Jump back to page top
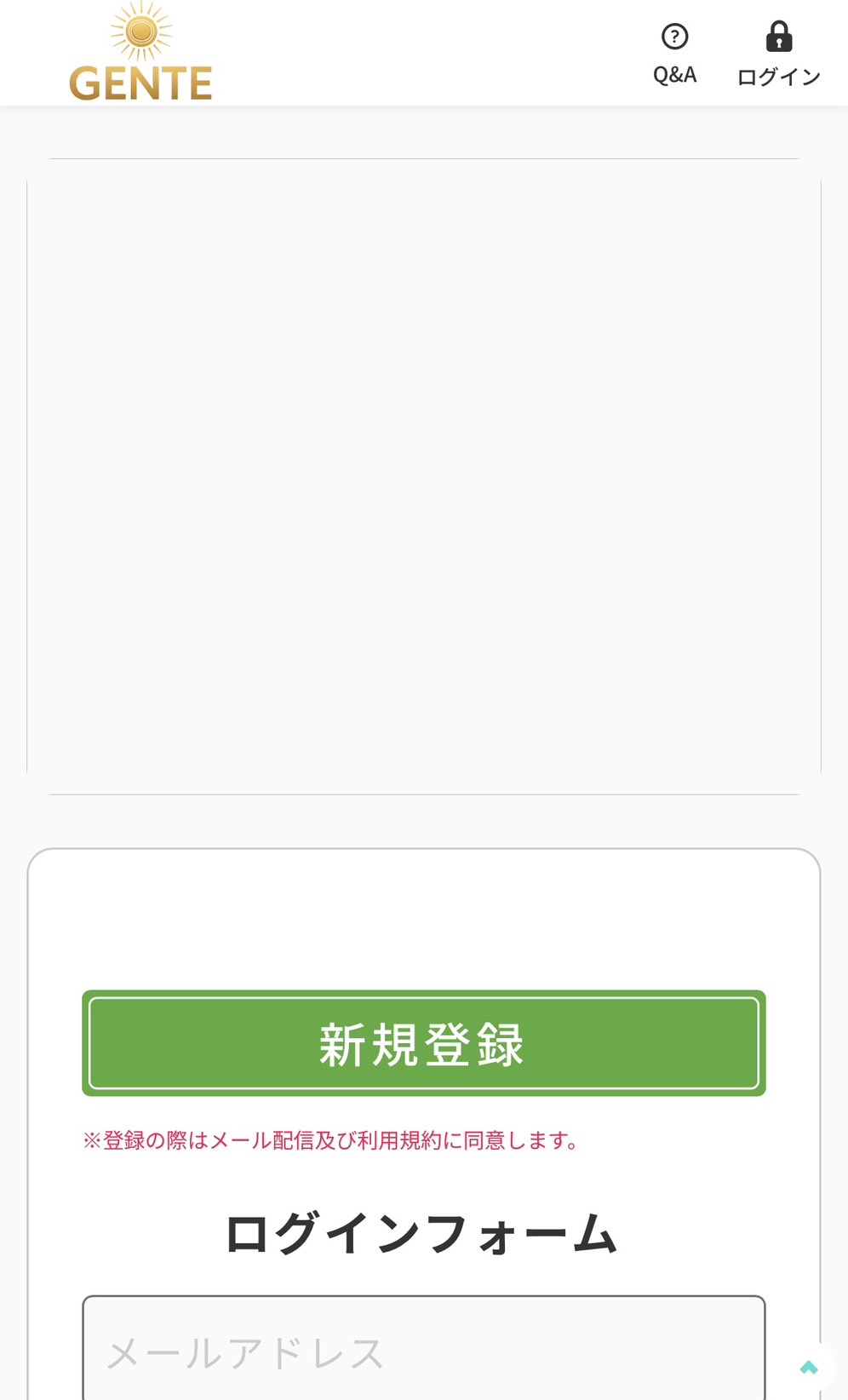Image resolution: width=848 pixels, height=1400 pixels. [809, 1368]
